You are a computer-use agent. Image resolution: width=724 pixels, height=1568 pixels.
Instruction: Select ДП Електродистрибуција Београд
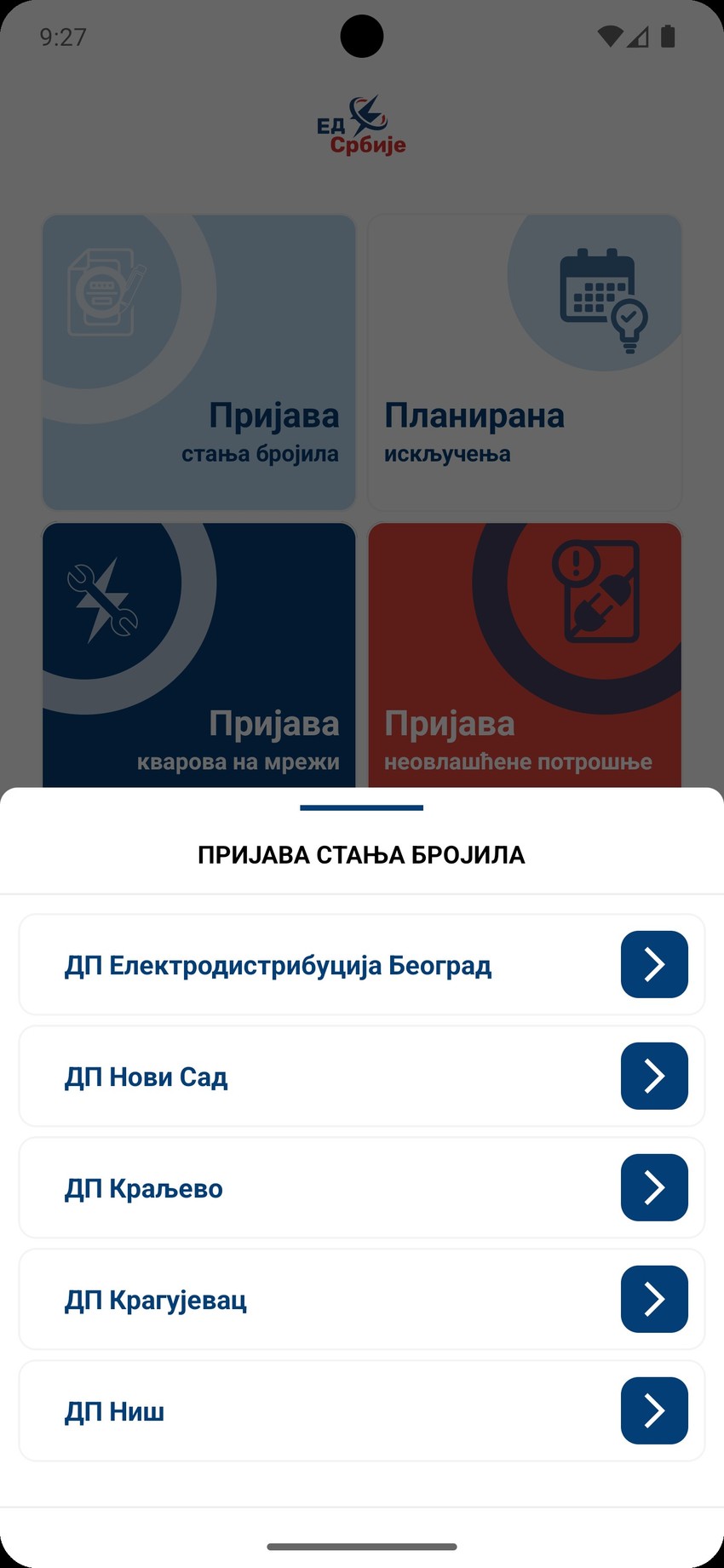pos(362,964)
